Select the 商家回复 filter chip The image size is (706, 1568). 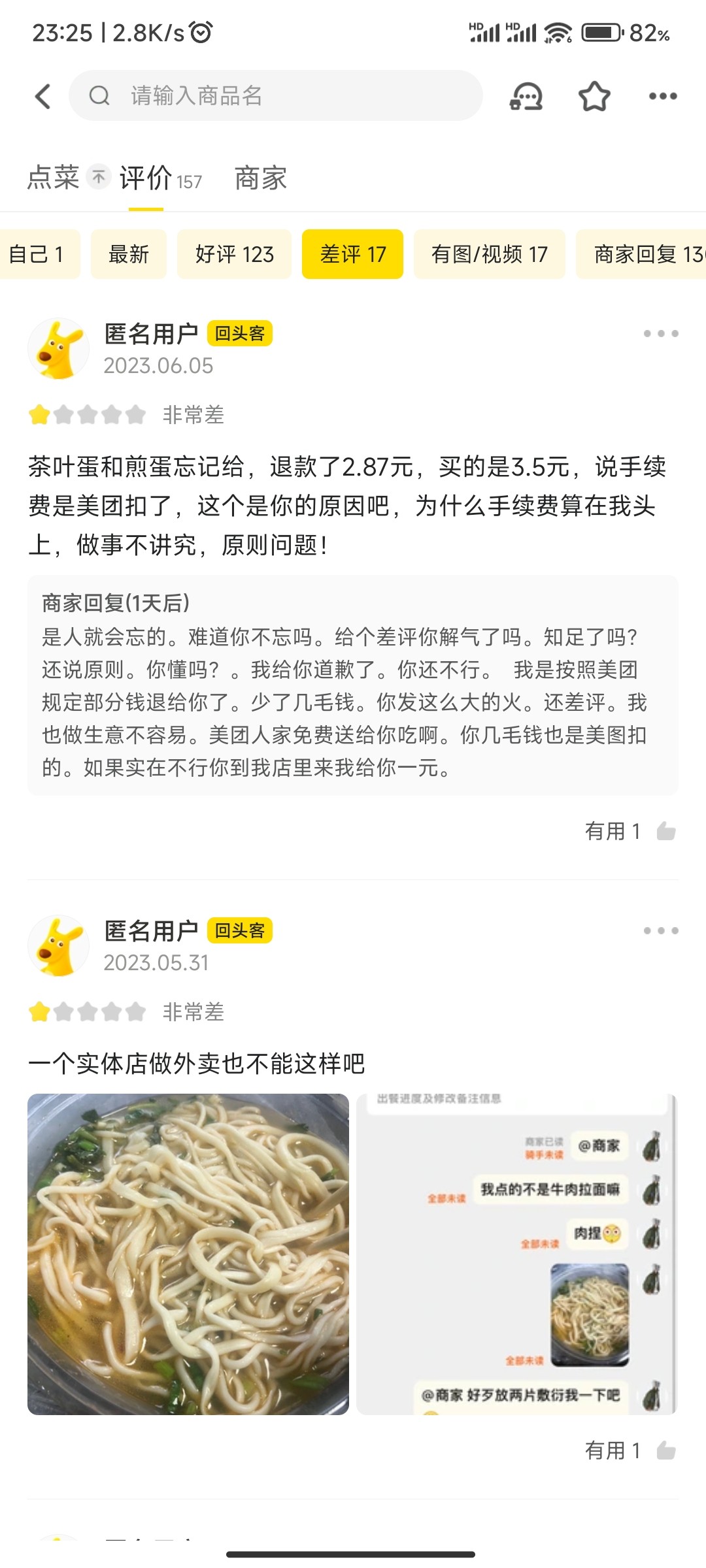(644, 254)
